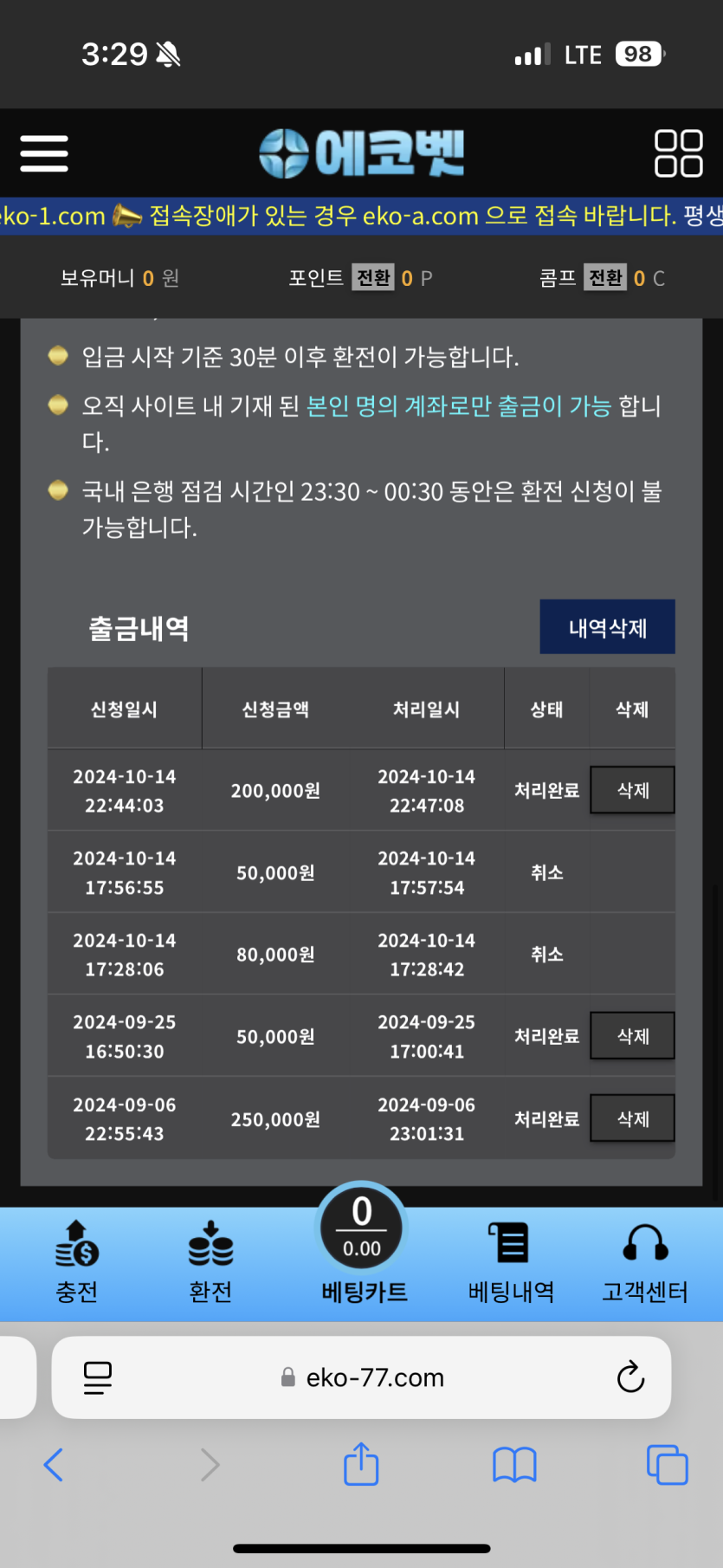
Task: Open the Safari page settings icon
Action: (97, 1377)
